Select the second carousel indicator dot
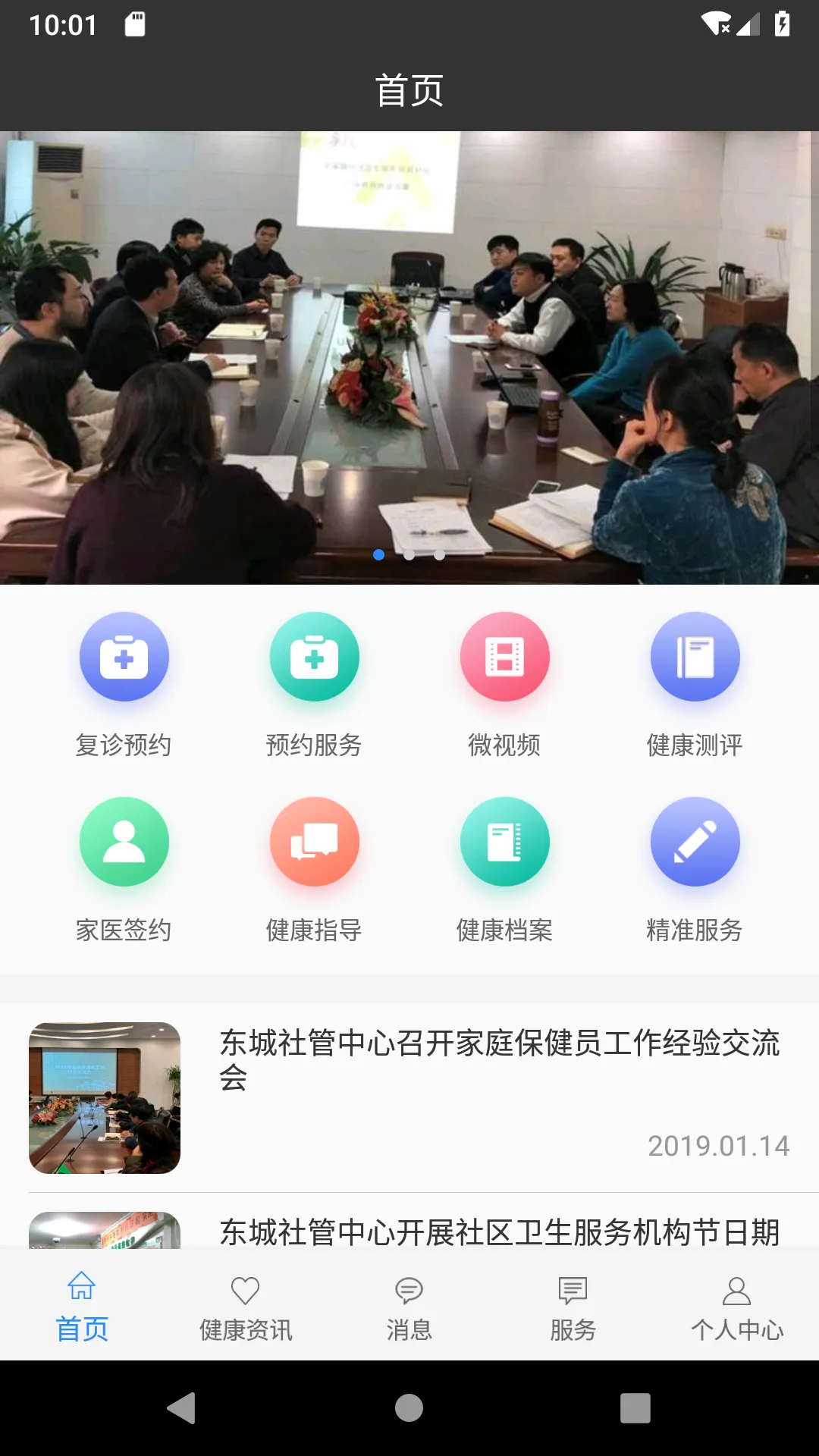Screen dimensions: 819x1456 [x=409, y=554]
